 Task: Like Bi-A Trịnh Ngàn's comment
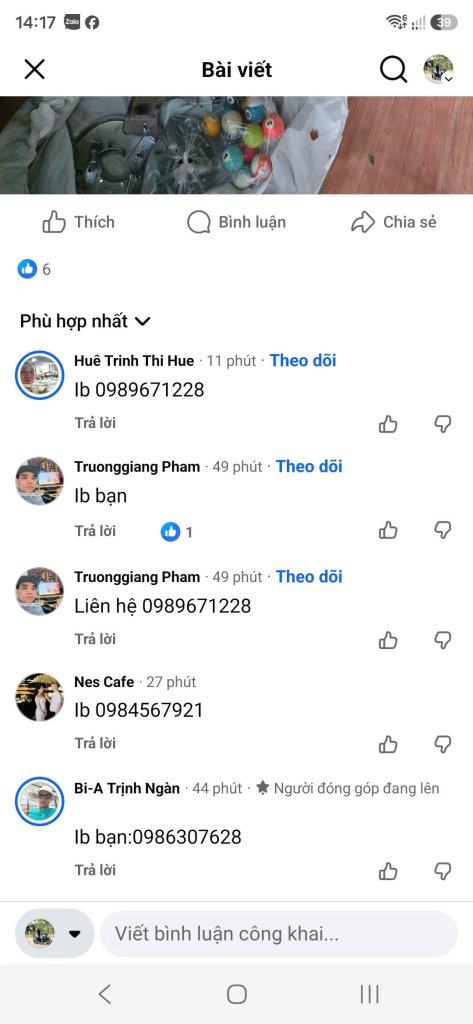[388, 871]
